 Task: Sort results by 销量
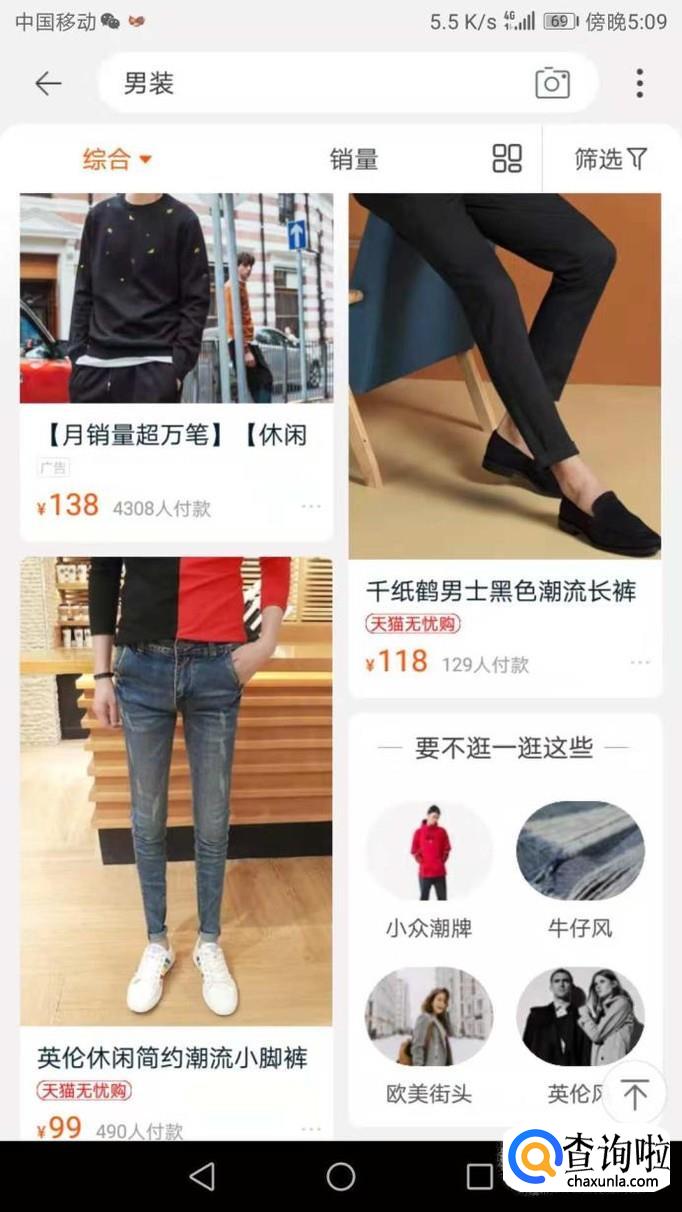coord(354,159)
